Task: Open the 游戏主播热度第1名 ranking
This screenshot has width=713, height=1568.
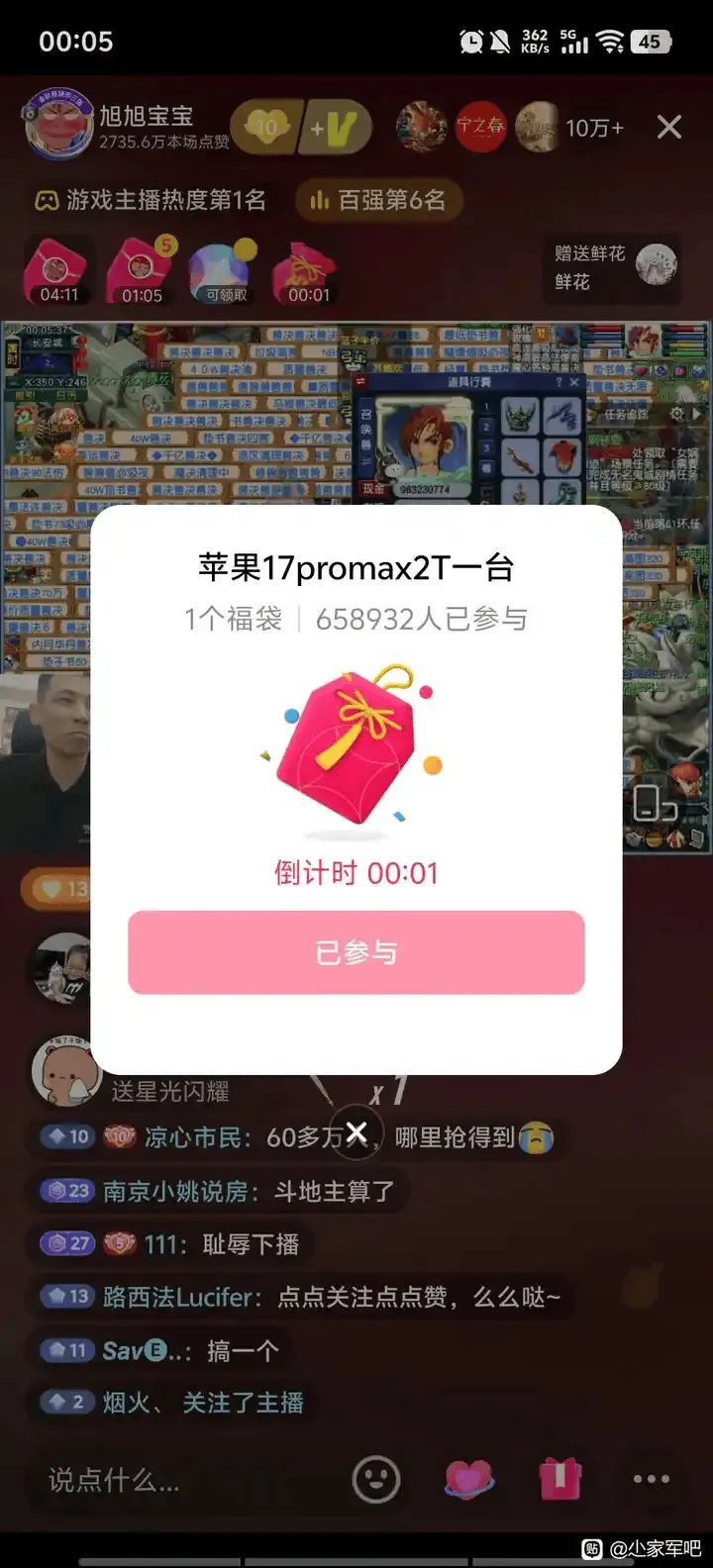Action: click(151, 200)
